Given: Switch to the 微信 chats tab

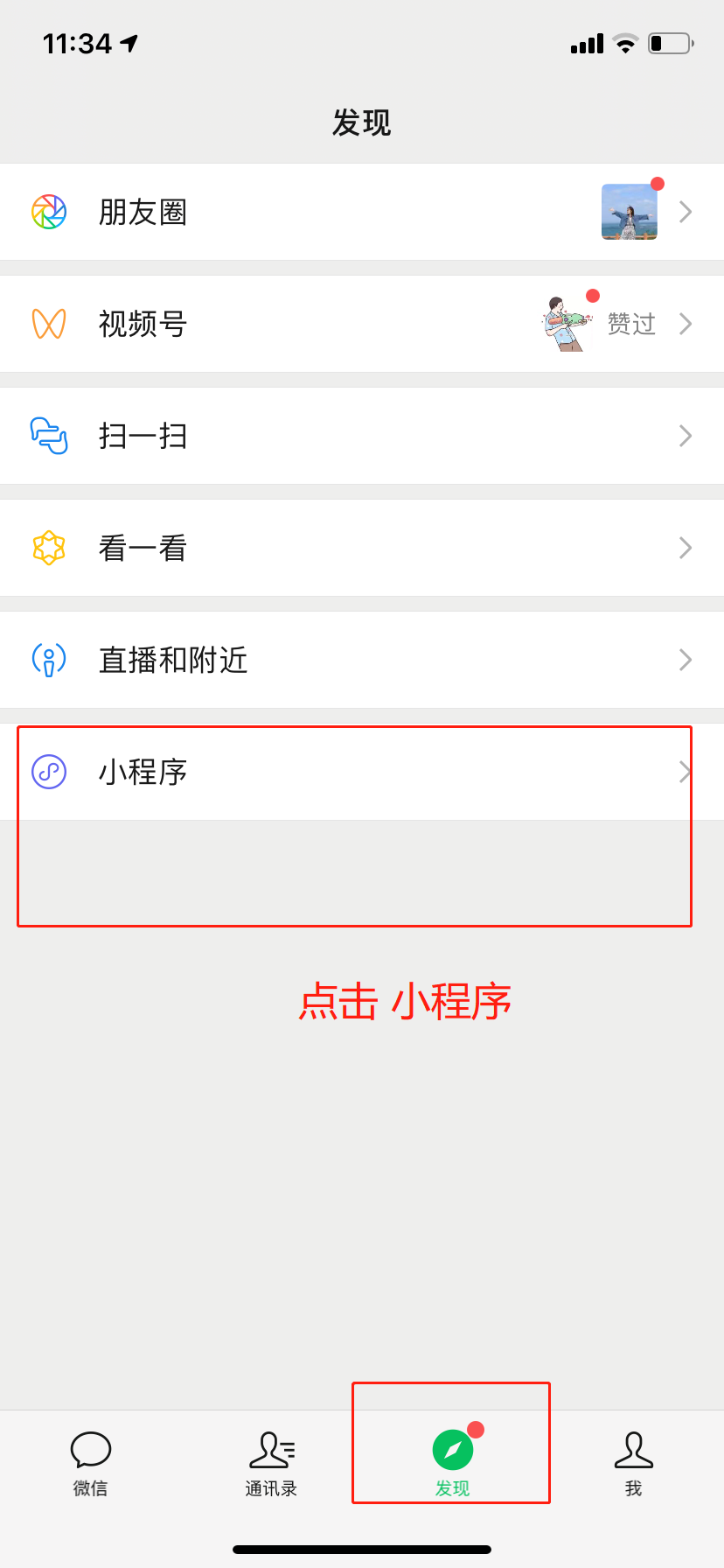Looking at the screenshot, I should coord(91,1464).
